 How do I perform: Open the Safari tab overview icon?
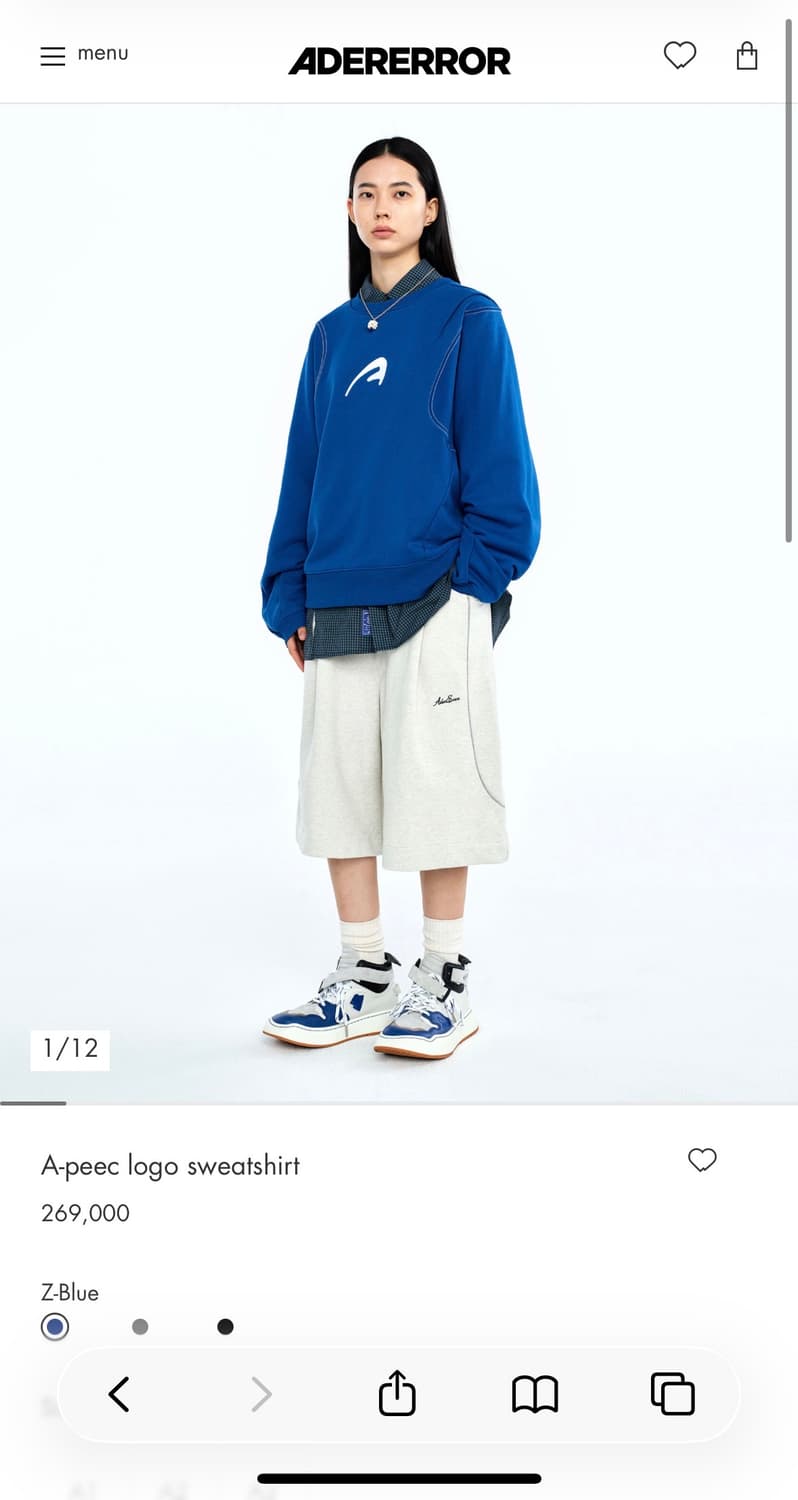point(672,1392)
